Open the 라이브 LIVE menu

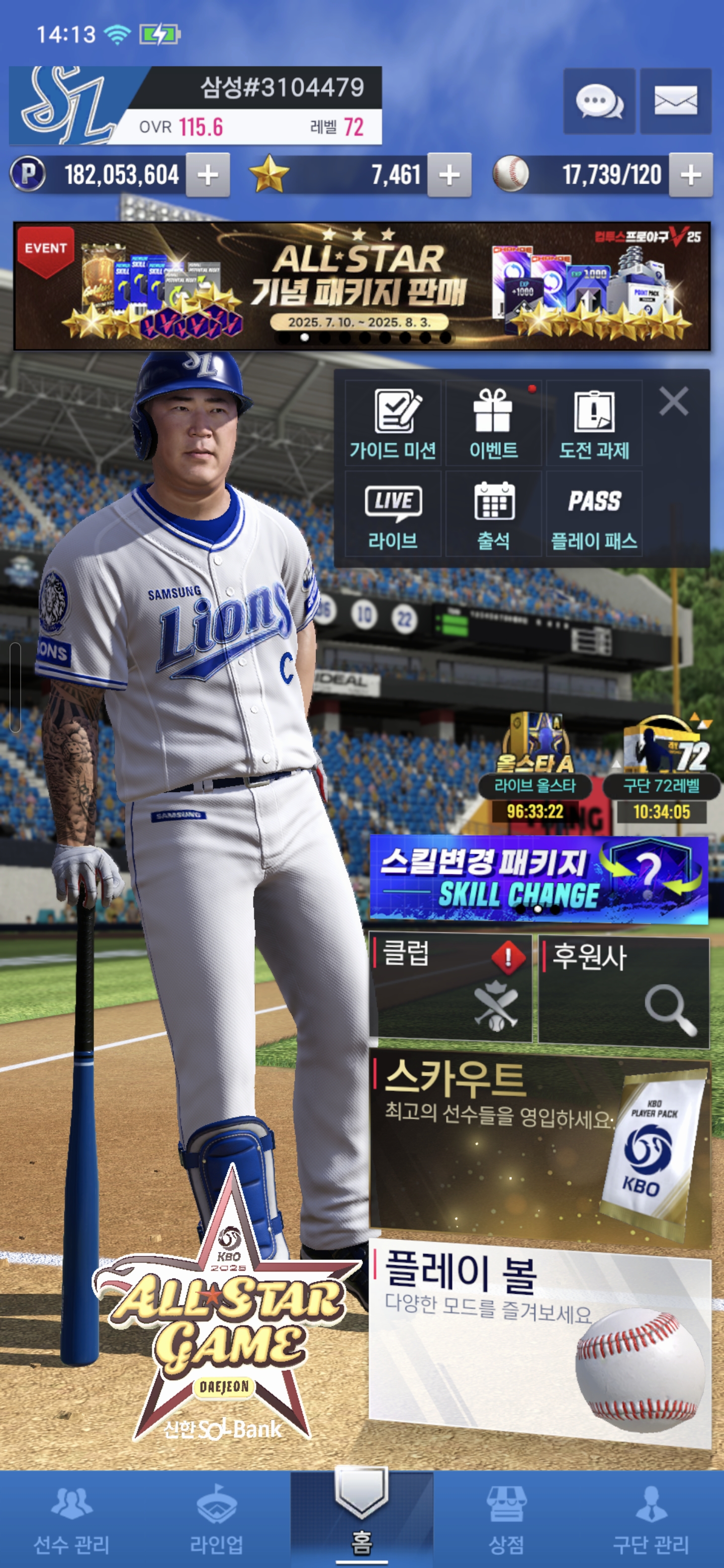(393, 514)
